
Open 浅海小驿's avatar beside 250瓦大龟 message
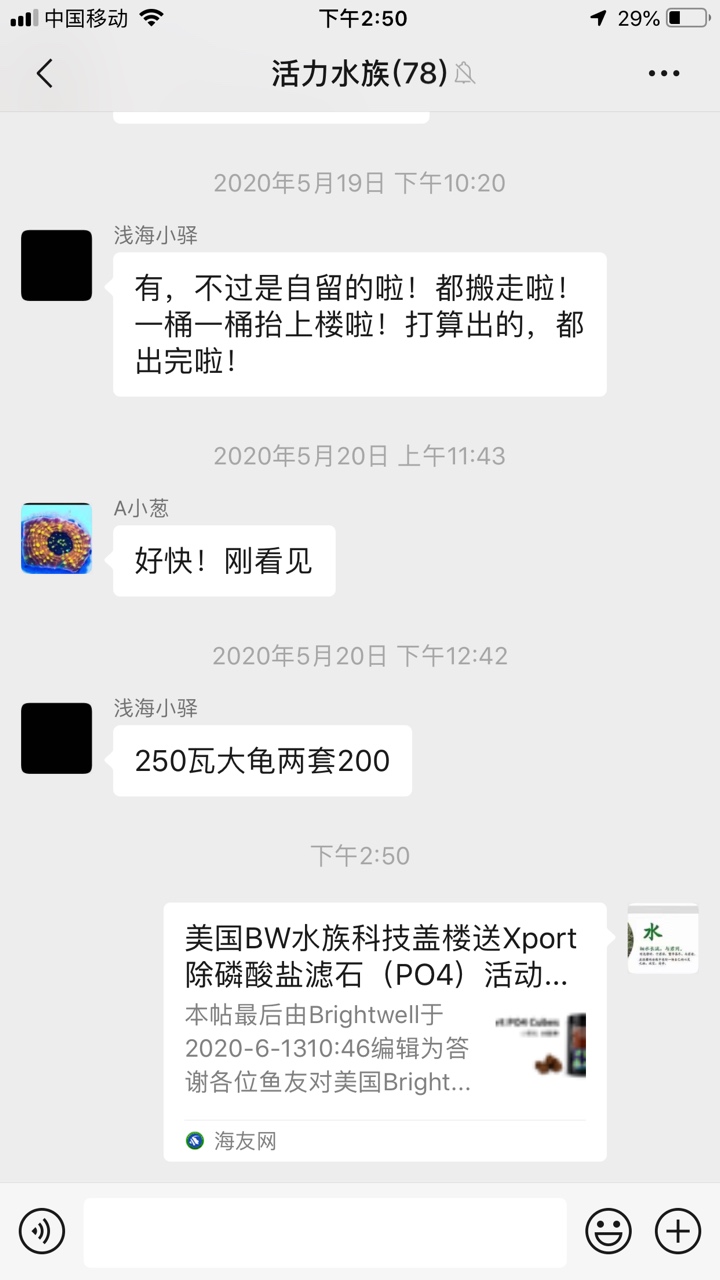pos(57,738)
